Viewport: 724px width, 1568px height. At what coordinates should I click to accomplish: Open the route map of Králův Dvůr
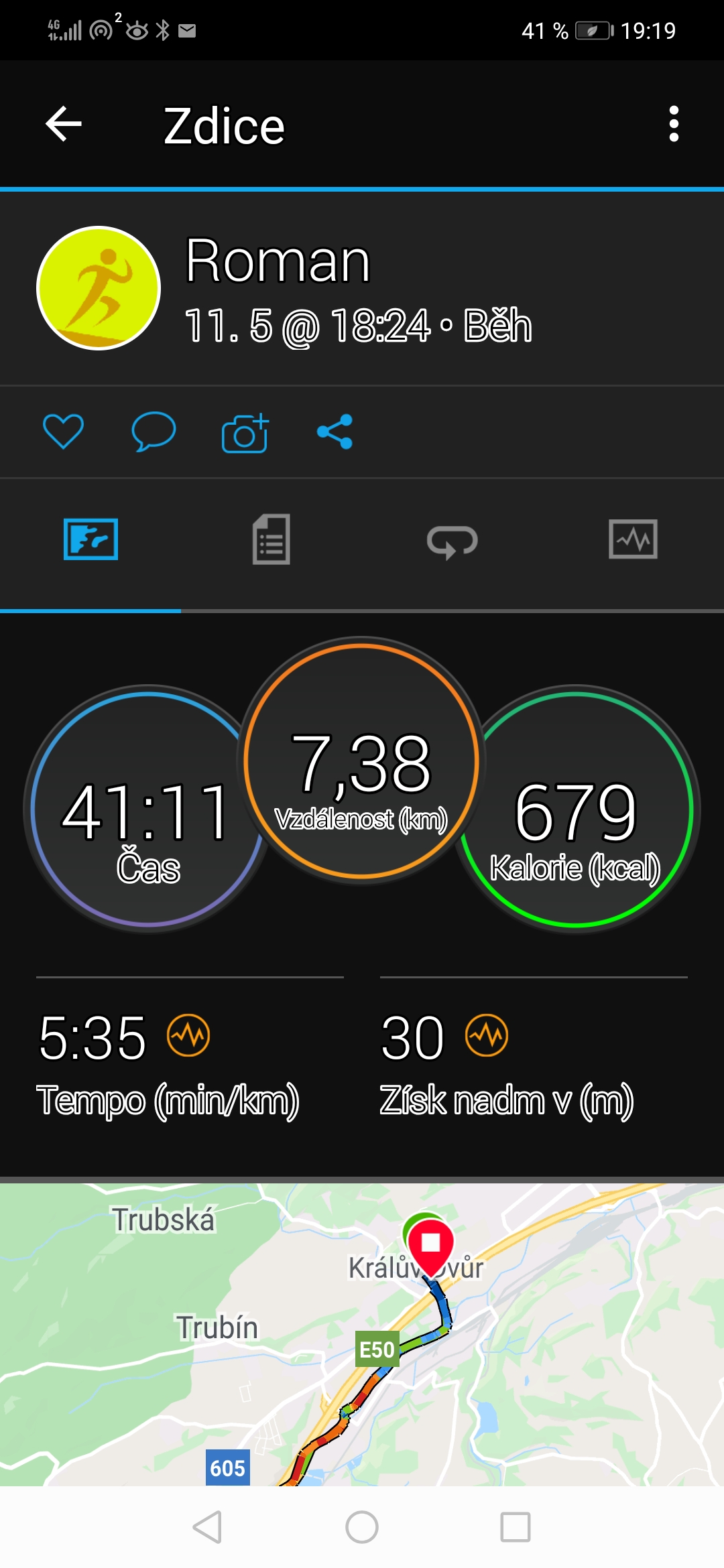[x=362, y=1334]
